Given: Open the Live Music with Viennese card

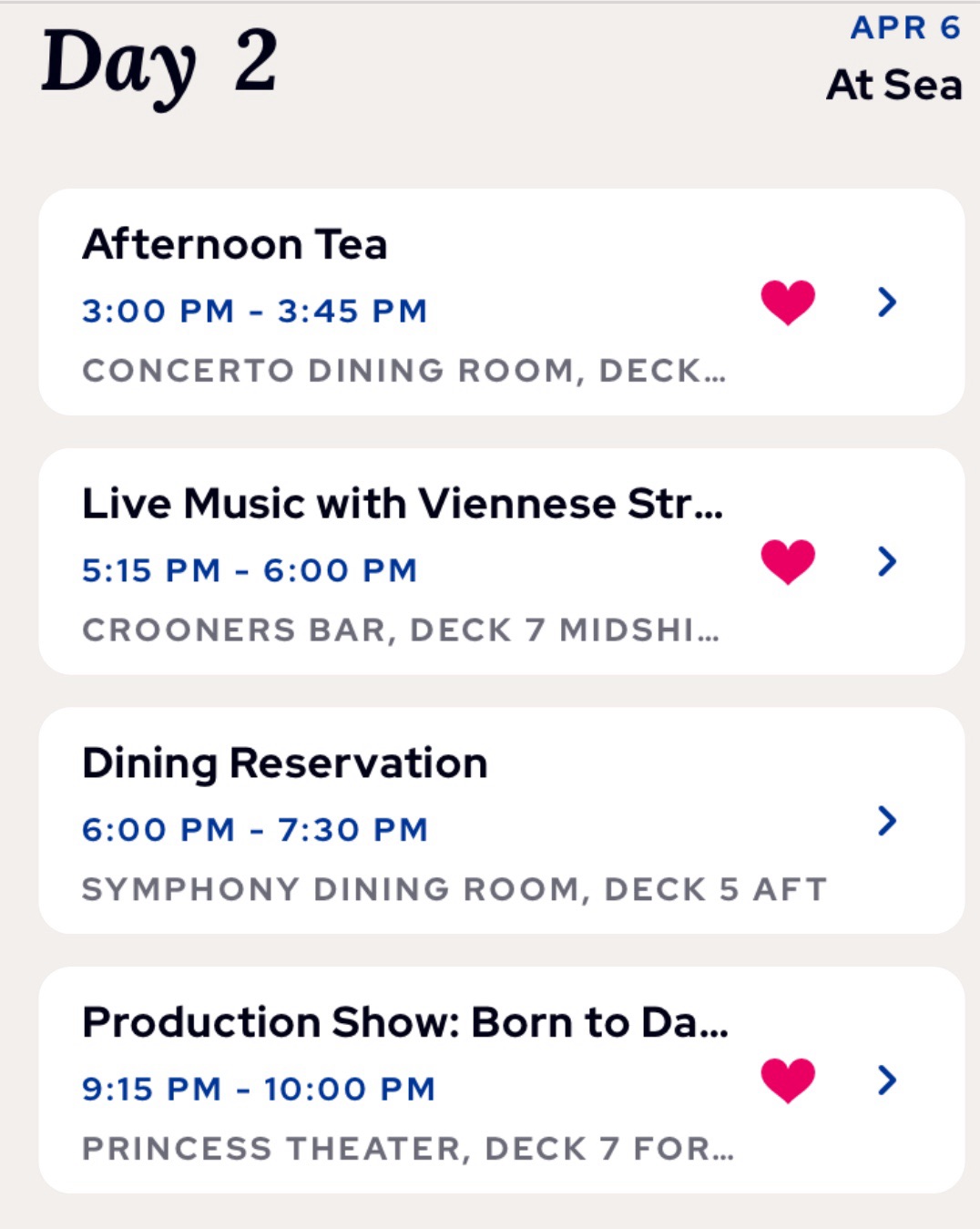Looking at the screenshot, I should click(x=887, y=561).
